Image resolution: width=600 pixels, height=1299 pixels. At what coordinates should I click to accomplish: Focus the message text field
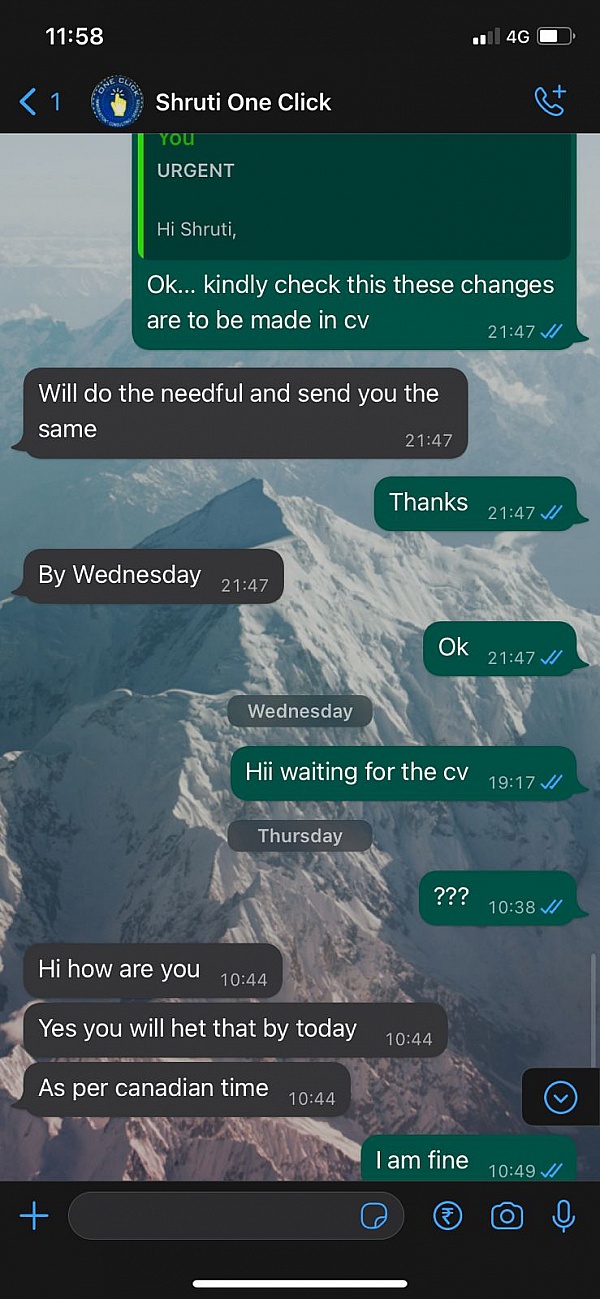click(x=210, y=1216)
